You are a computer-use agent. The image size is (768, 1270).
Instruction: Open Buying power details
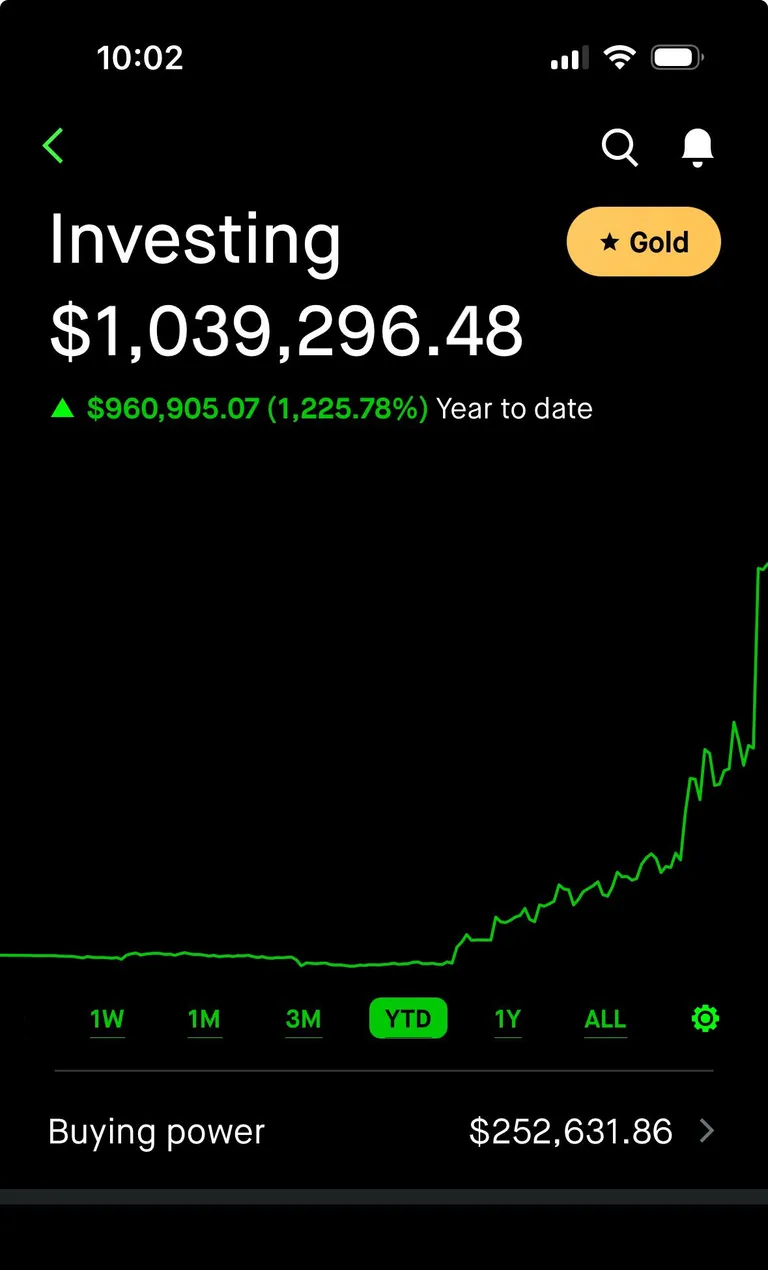pos(384,1131)
